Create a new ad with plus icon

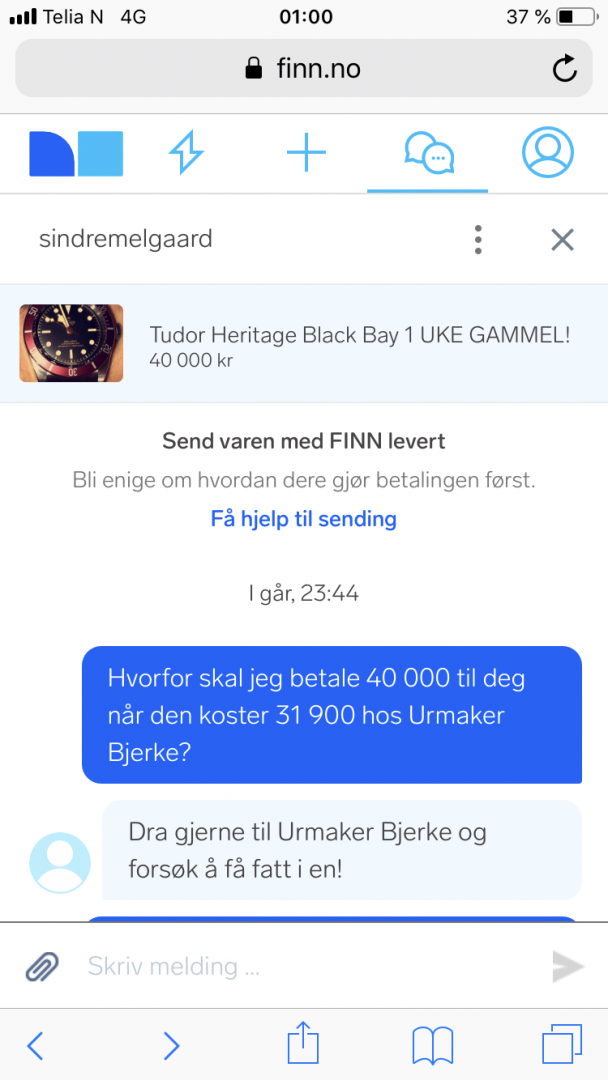tap(306, 154)
